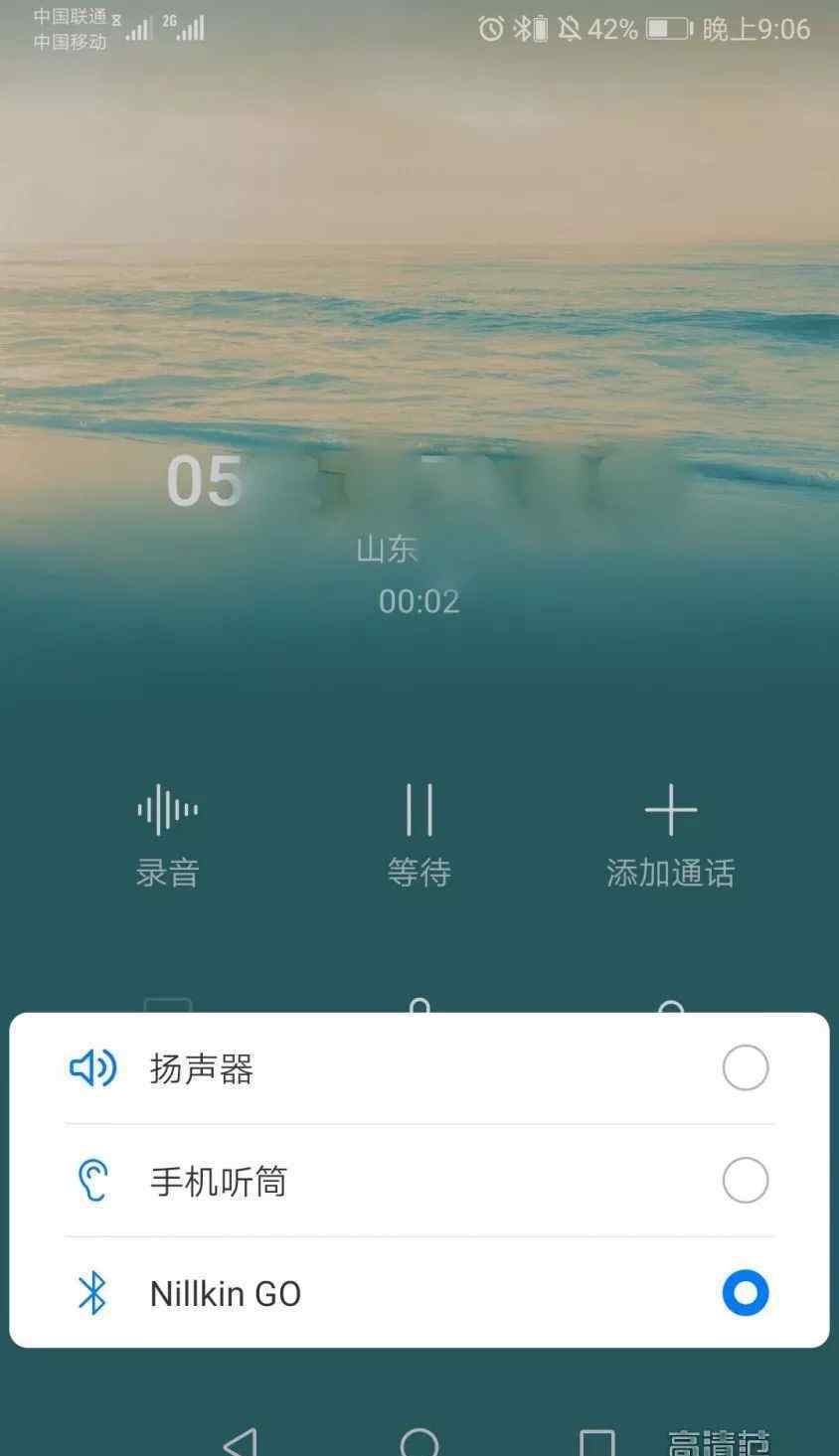Go back using the system back button
The width and height of the screenshot is (839, 1456).
click(x=240, y=1442)
